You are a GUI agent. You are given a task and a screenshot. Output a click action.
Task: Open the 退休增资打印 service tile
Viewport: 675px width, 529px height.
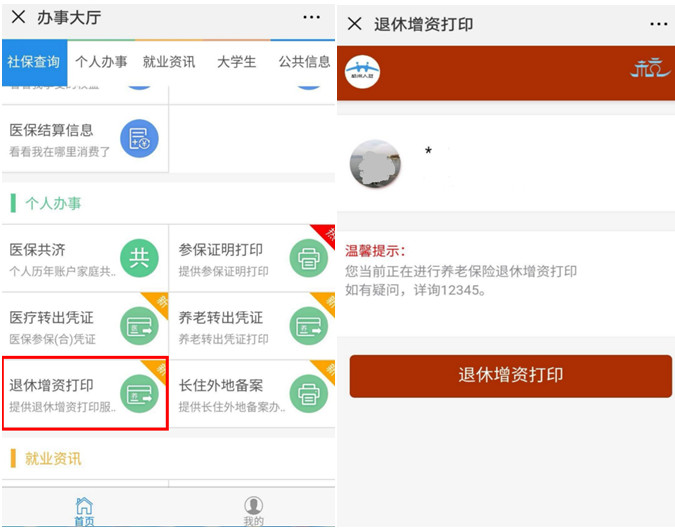point(85,394)
